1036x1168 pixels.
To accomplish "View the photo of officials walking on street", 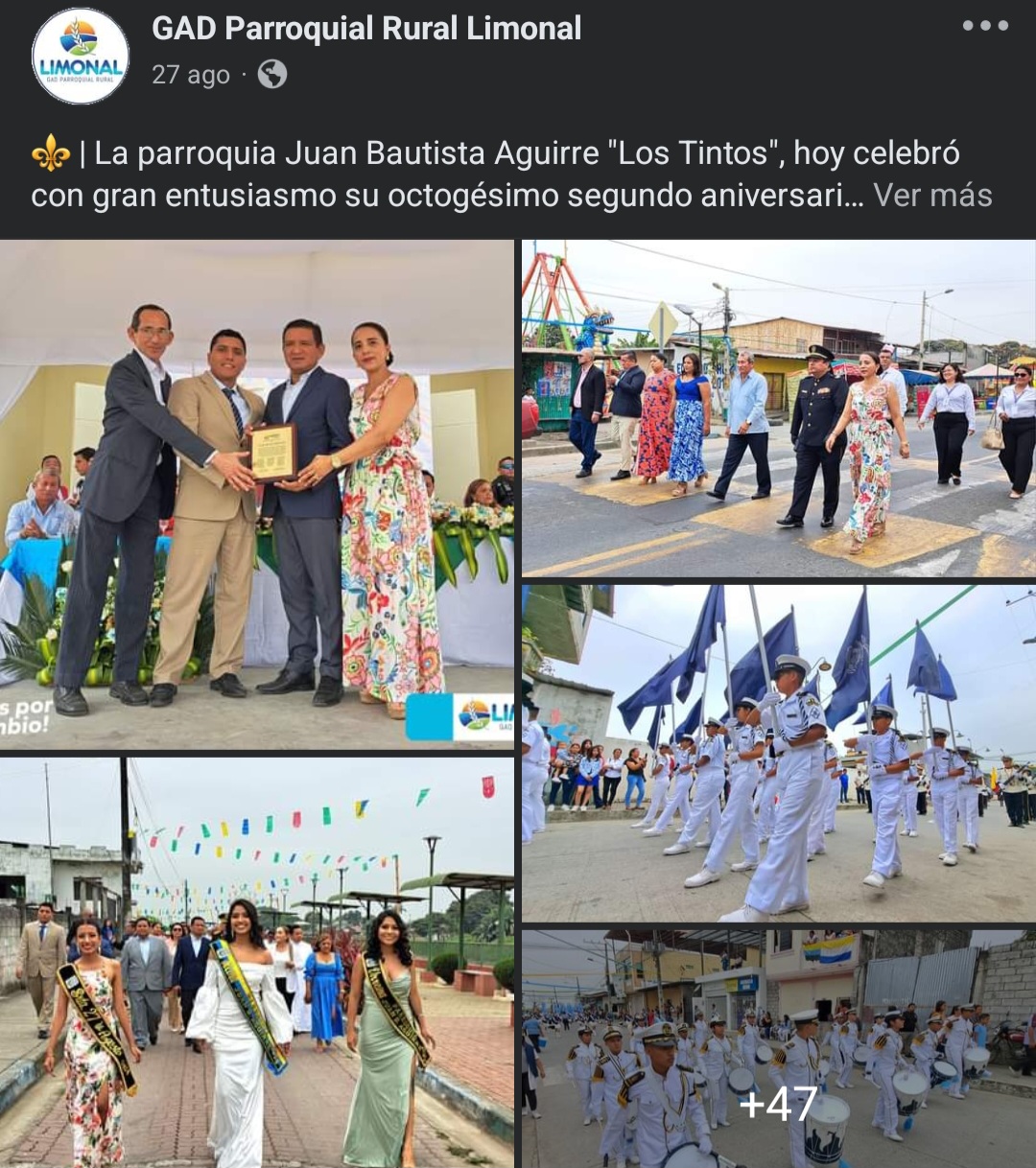I will coord(779,409).
